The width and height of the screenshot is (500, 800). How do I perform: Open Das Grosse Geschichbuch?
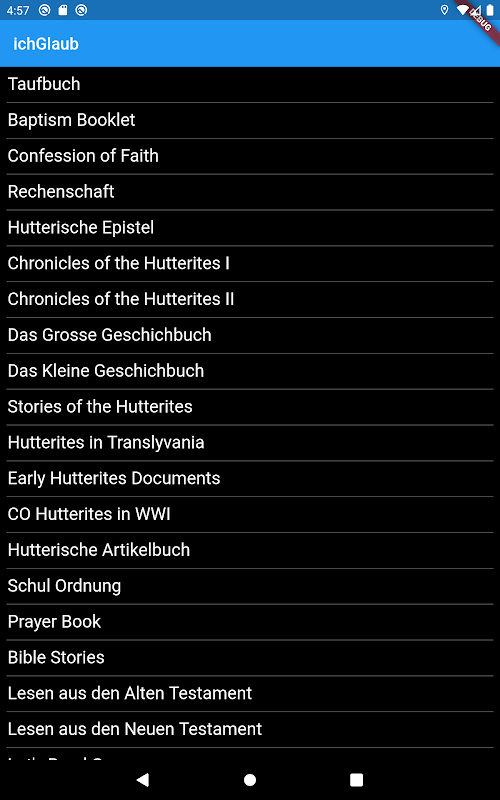[x=250, y=335]
